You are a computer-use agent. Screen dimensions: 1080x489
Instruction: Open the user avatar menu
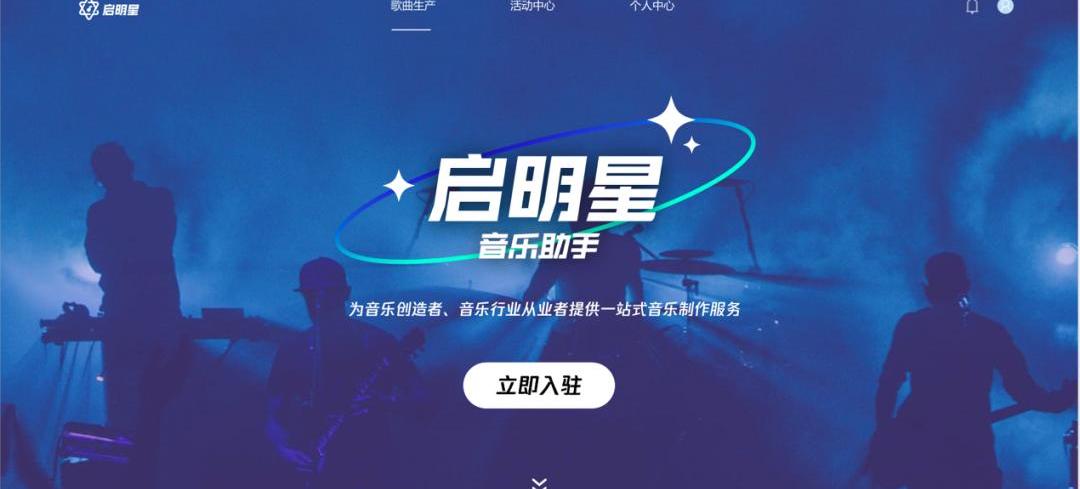1005,6
